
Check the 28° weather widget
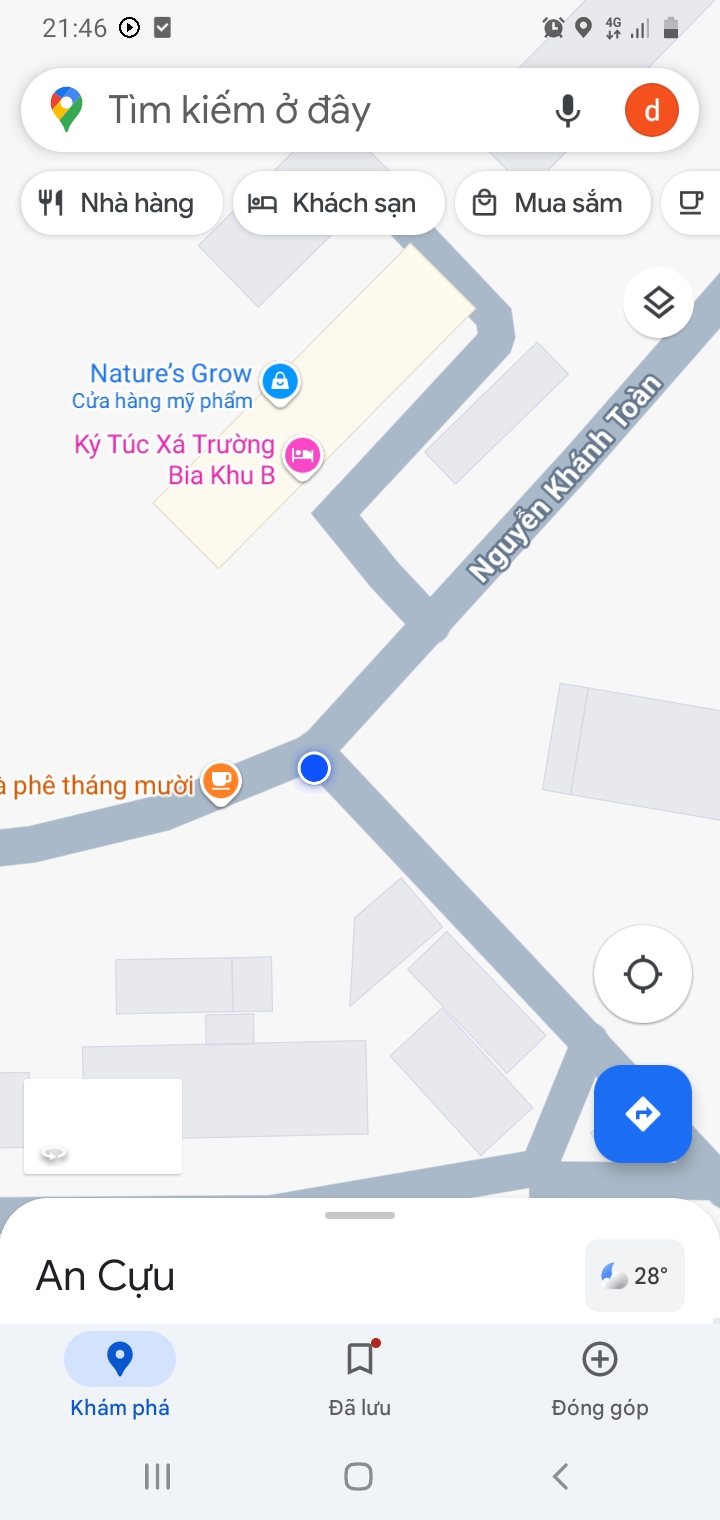[x=634, y=1275]
